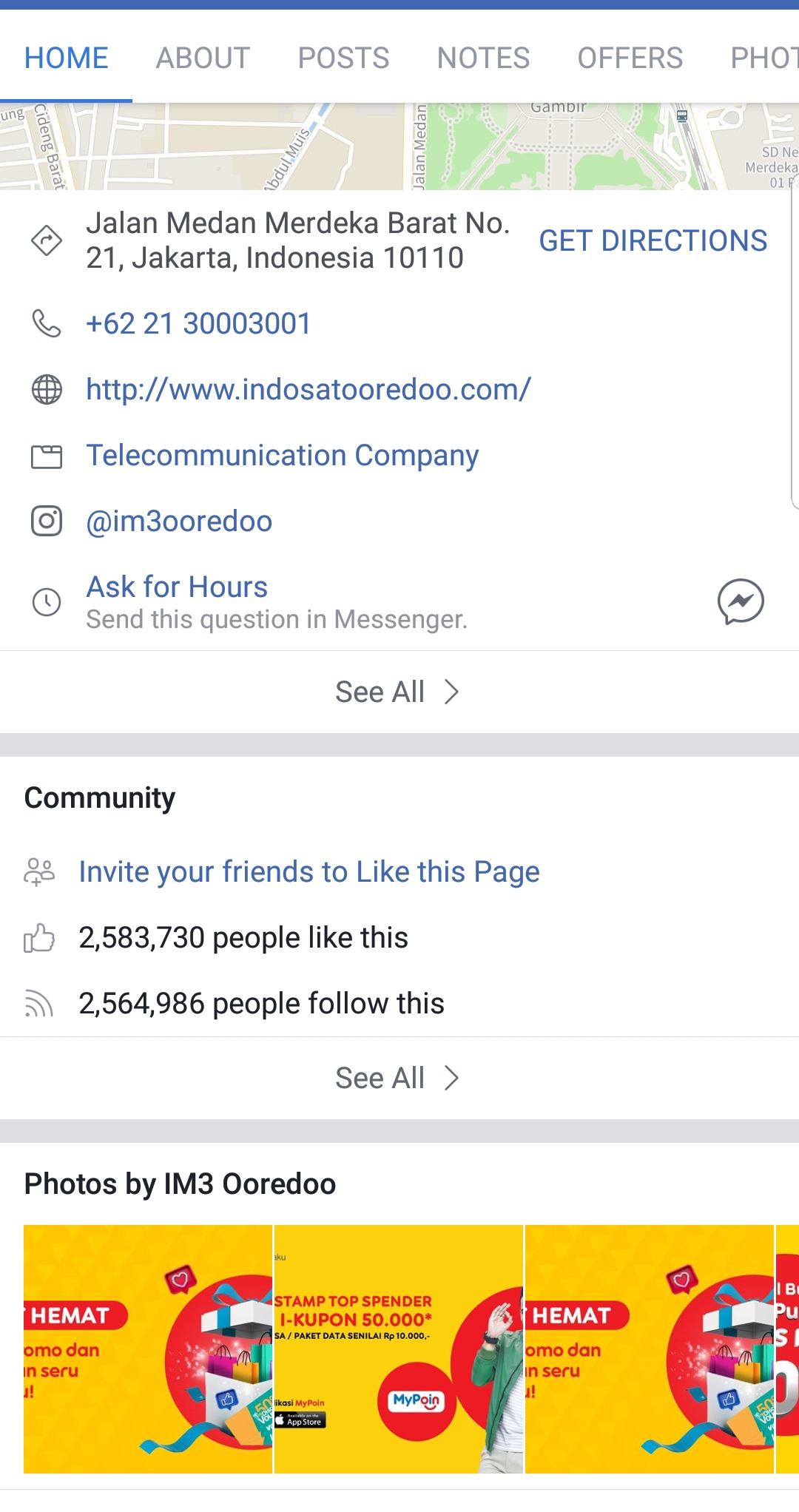Screen dimensions: 799x1512
Task: Tap Ask for Hours
Action: pos(177,587)
